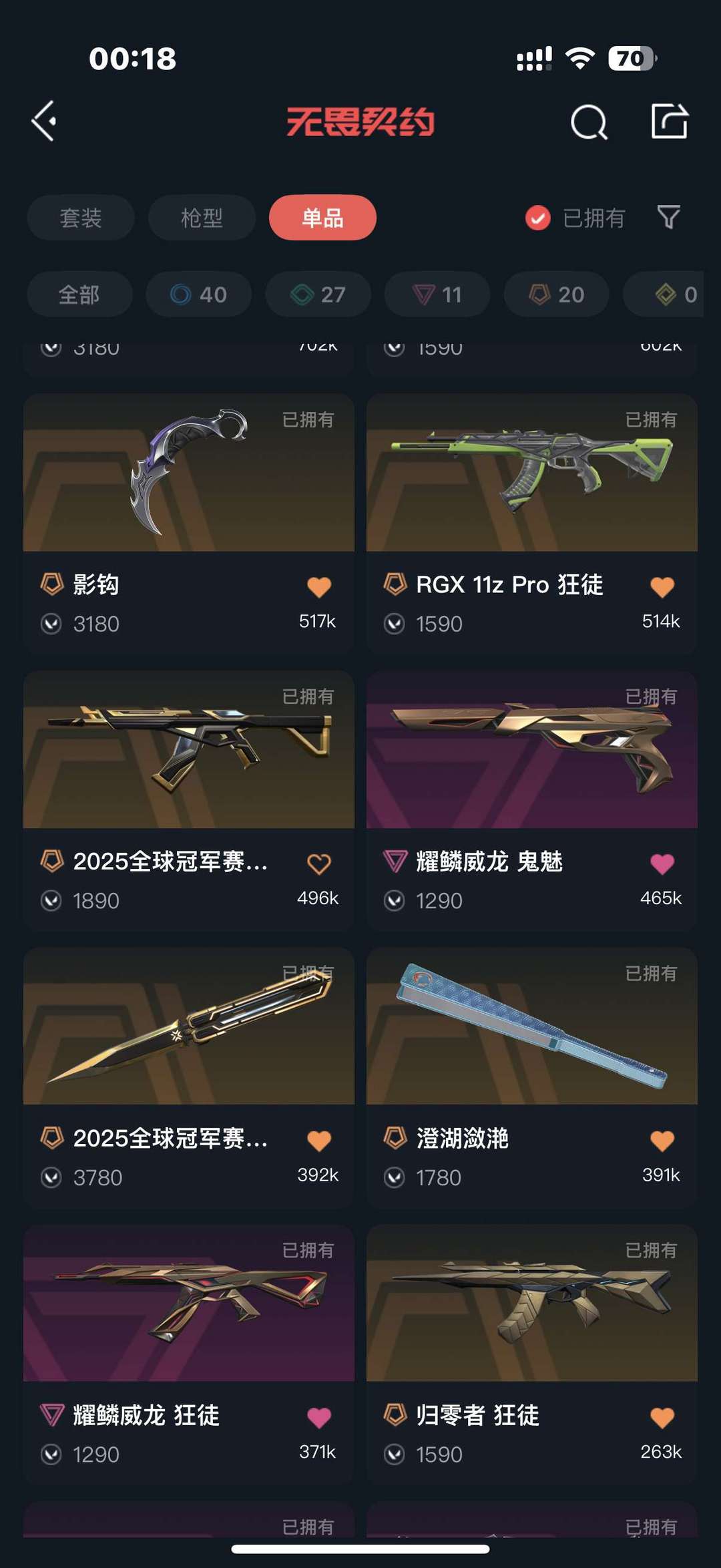Switch to the 套装 tab
This screenshot has height=1568, width=721.
[80, 218]
